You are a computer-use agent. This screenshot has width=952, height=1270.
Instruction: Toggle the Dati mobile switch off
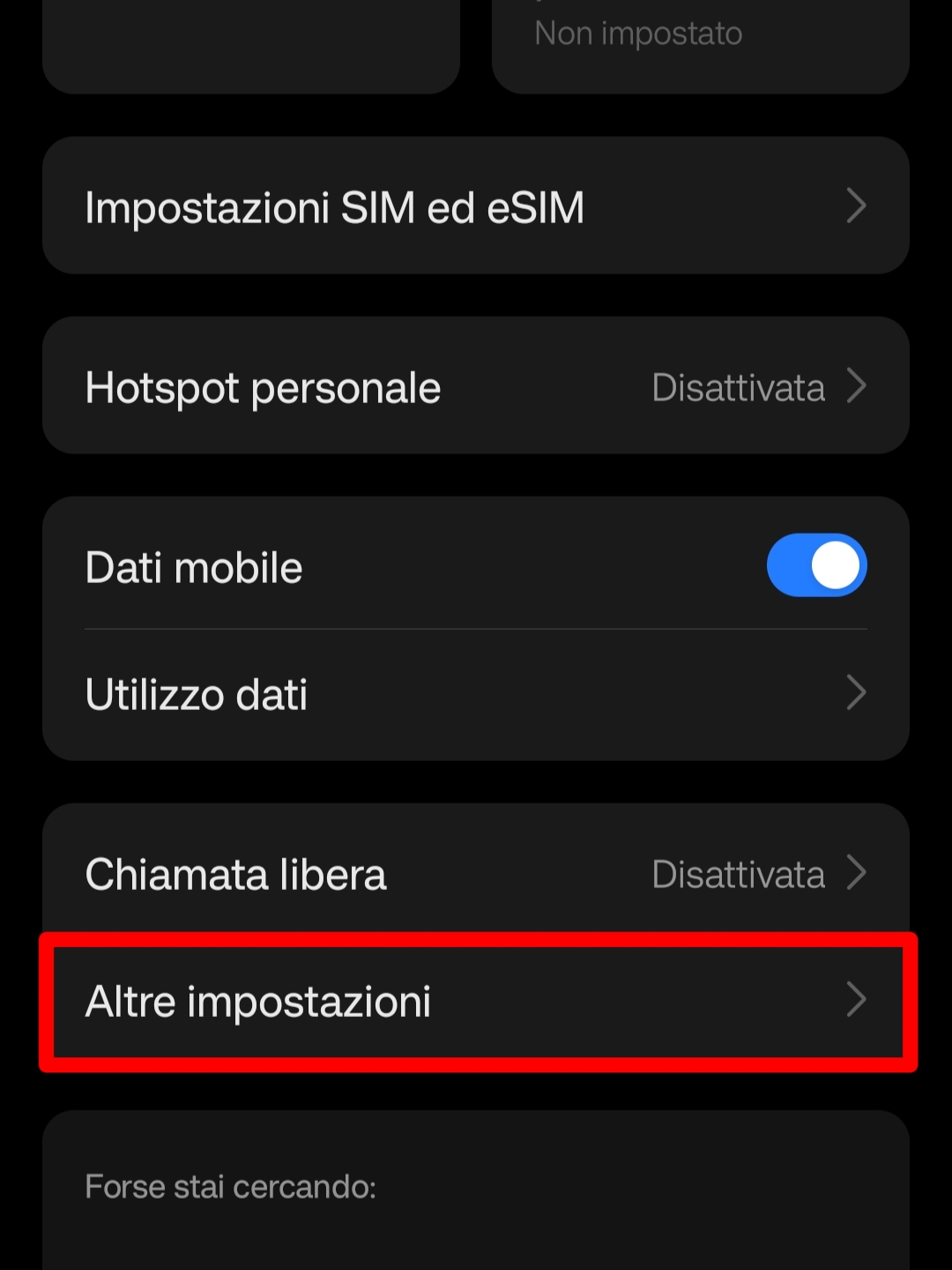click(816, 565)
